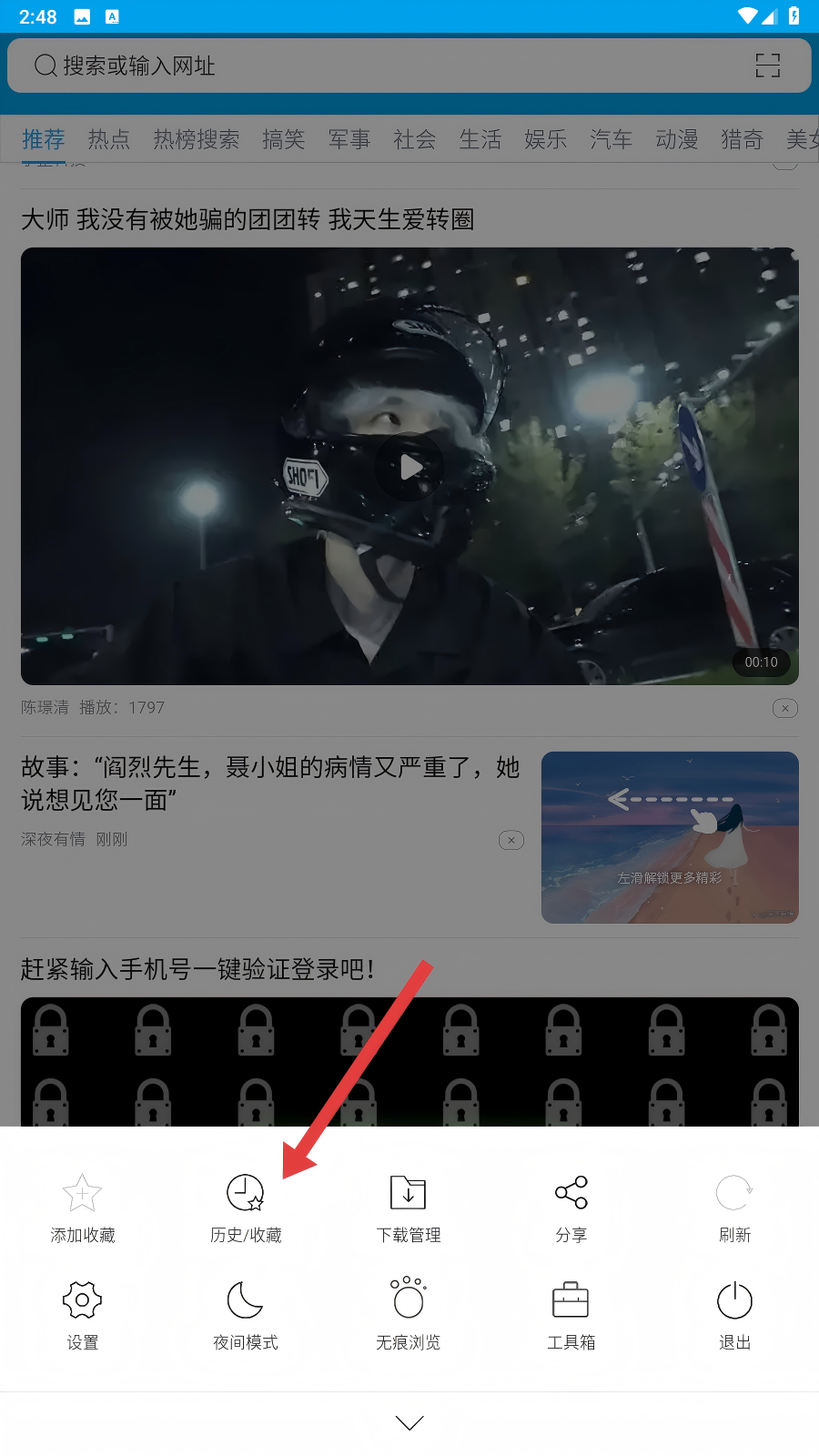Open 历史/收藏 history and bookmarks
Image resolution: width=819 pixels, height=1456 pixels.
click(x=246, y=1208)
